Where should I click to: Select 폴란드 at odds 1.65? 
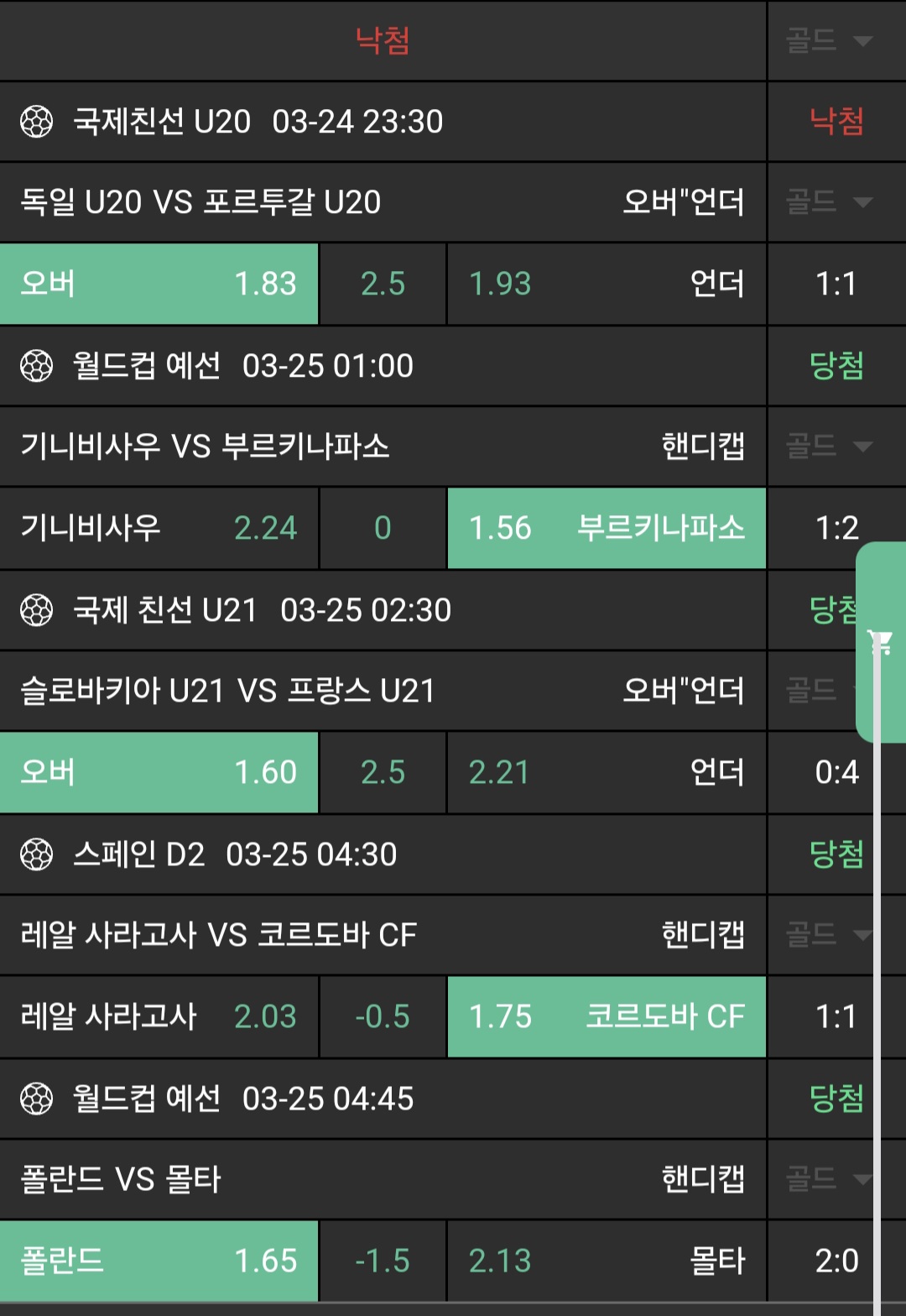(159, 1261)
